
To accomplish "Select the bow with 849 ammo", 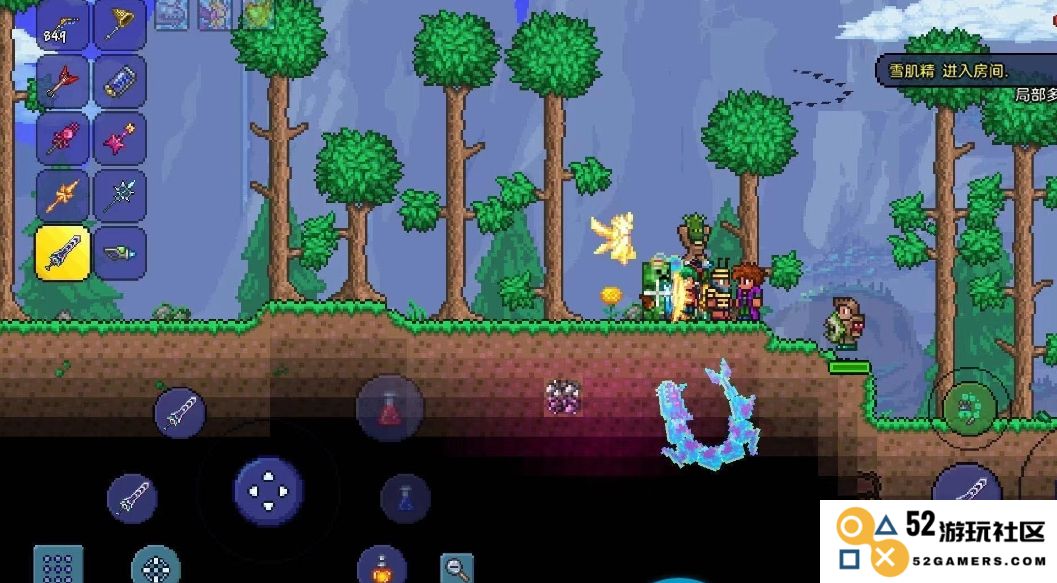I will pos(62,23).
